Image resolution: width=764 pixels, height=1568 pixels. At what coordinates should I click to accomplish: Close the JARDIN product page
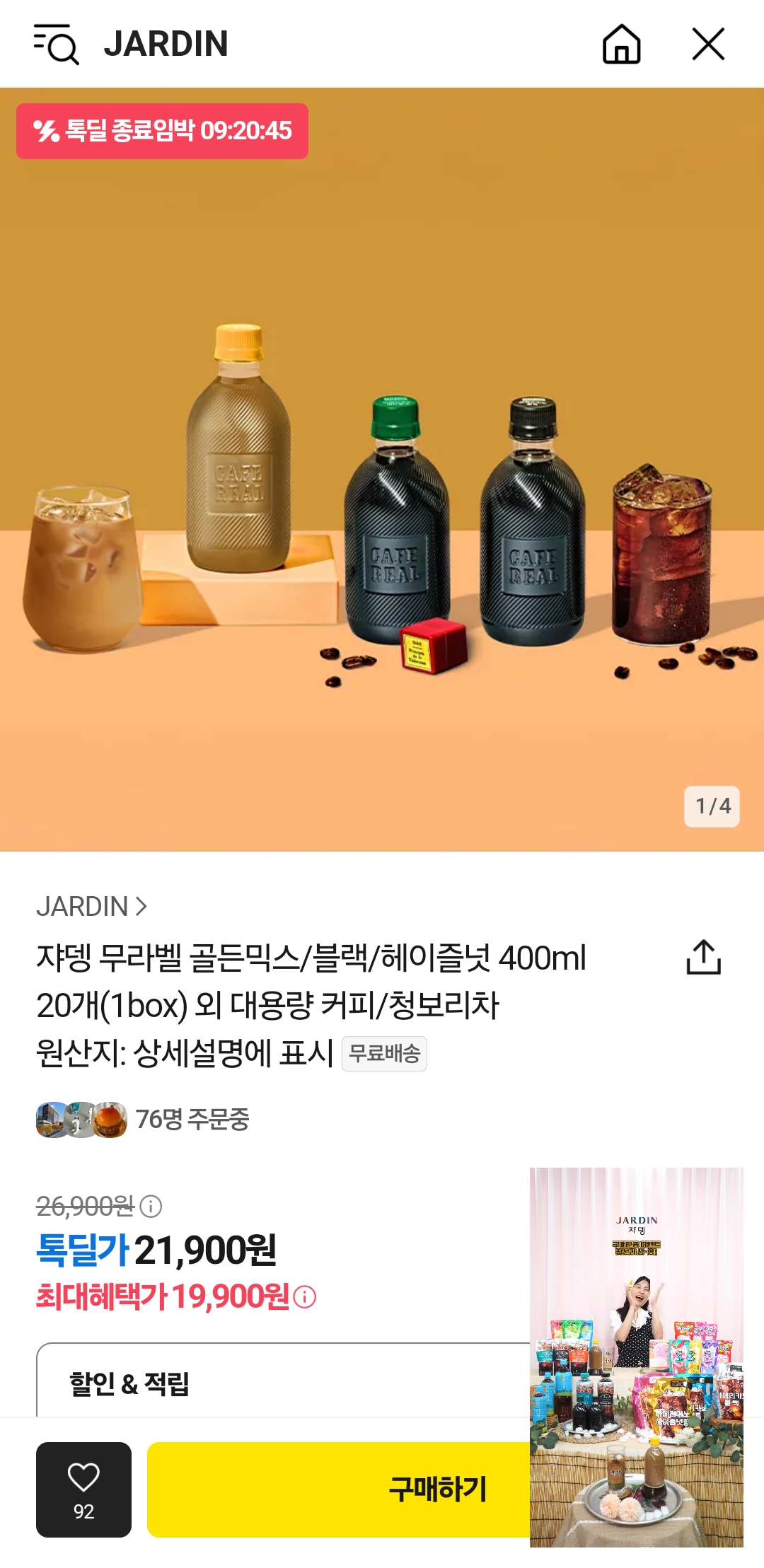708,44
